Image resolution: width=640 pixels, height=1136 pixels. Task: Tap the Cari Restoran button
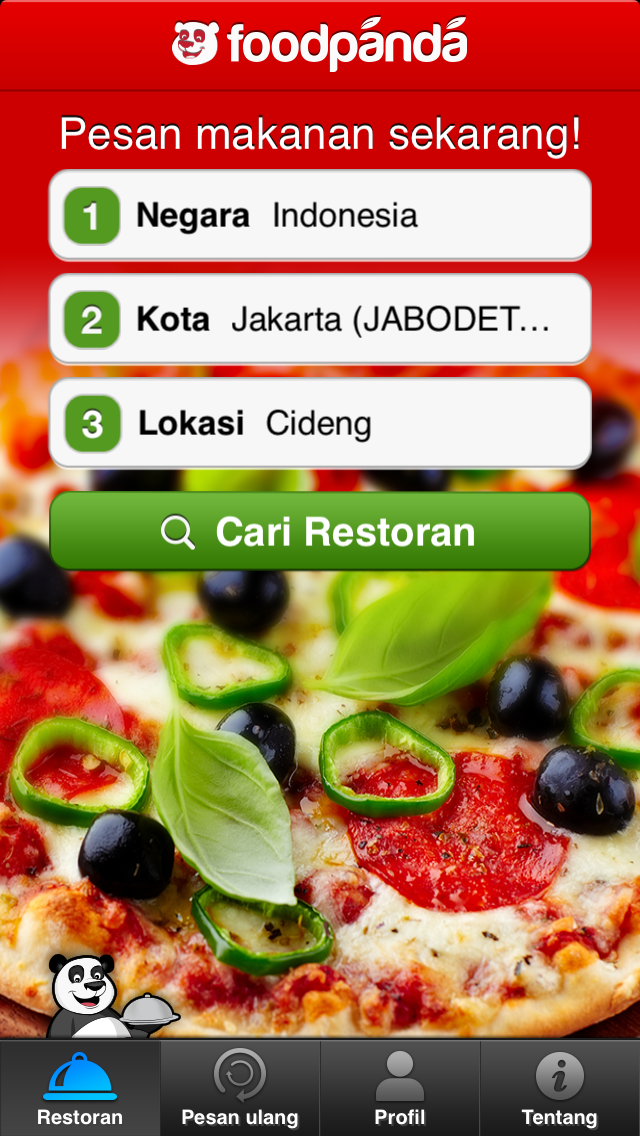(x=320, y=531)
